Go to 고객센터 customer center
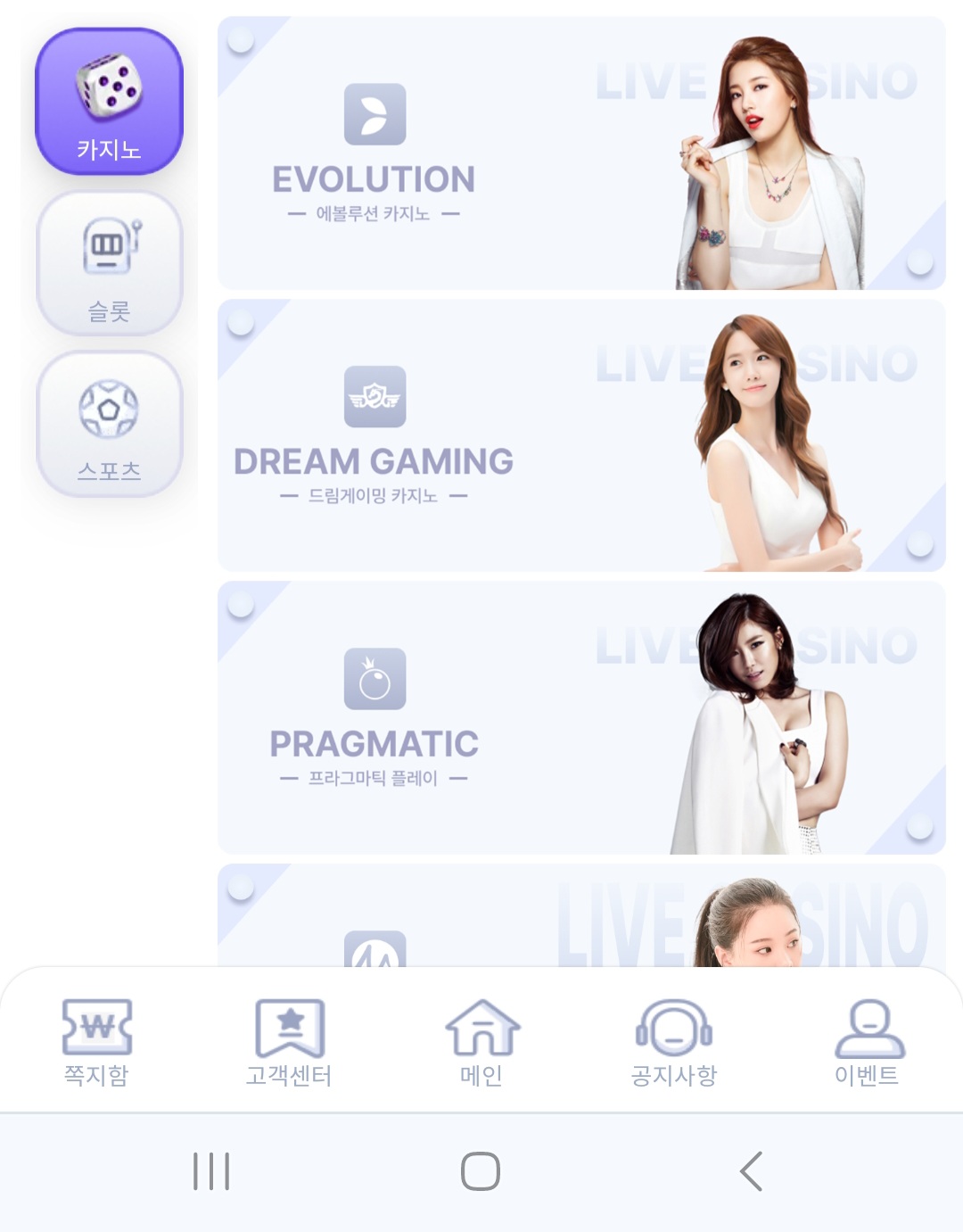The width and height of the screenshot is (963, 1232). [x=289, y=1042]
